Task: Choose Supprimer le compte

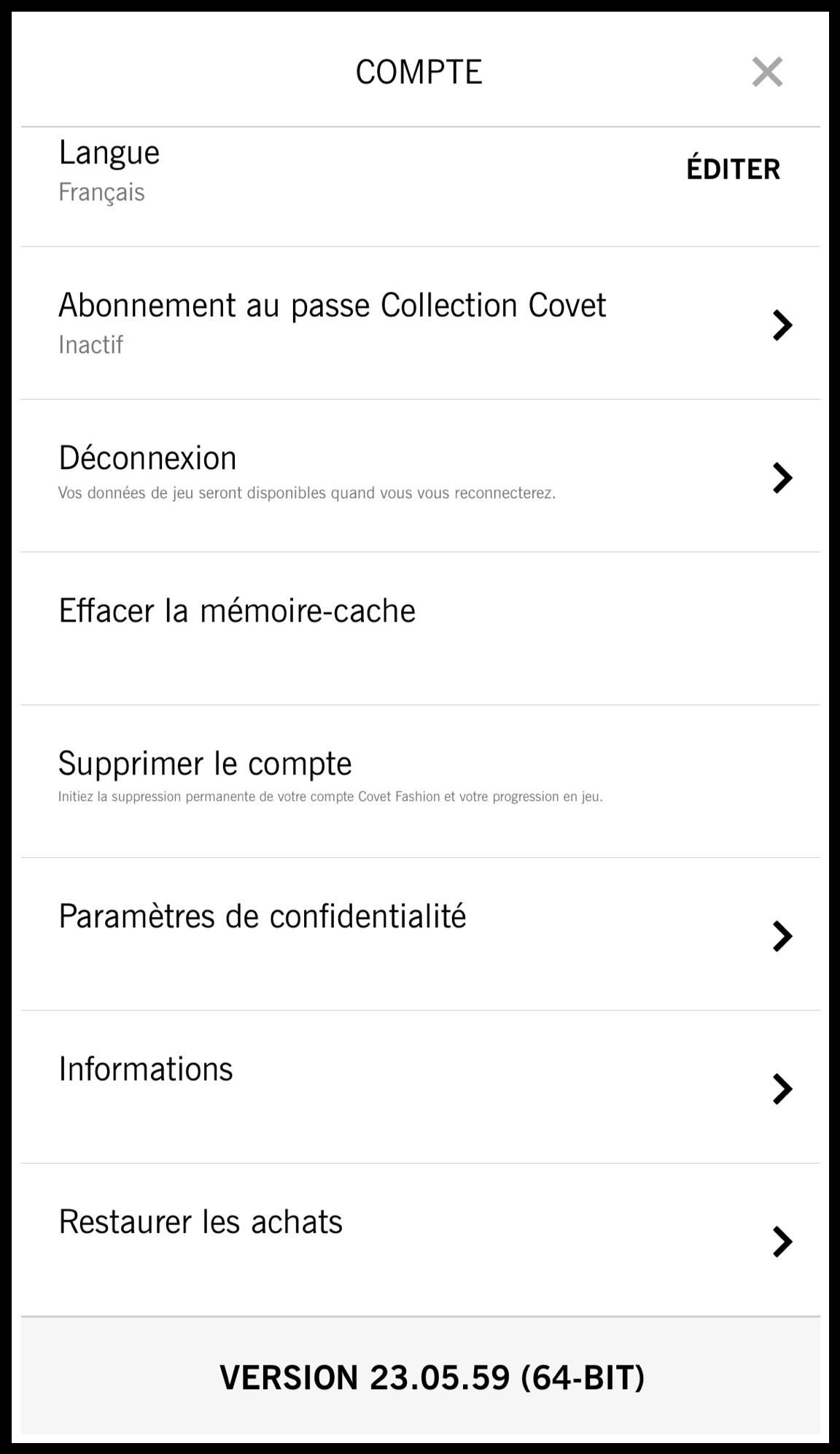Action: (x=421, y=781)
